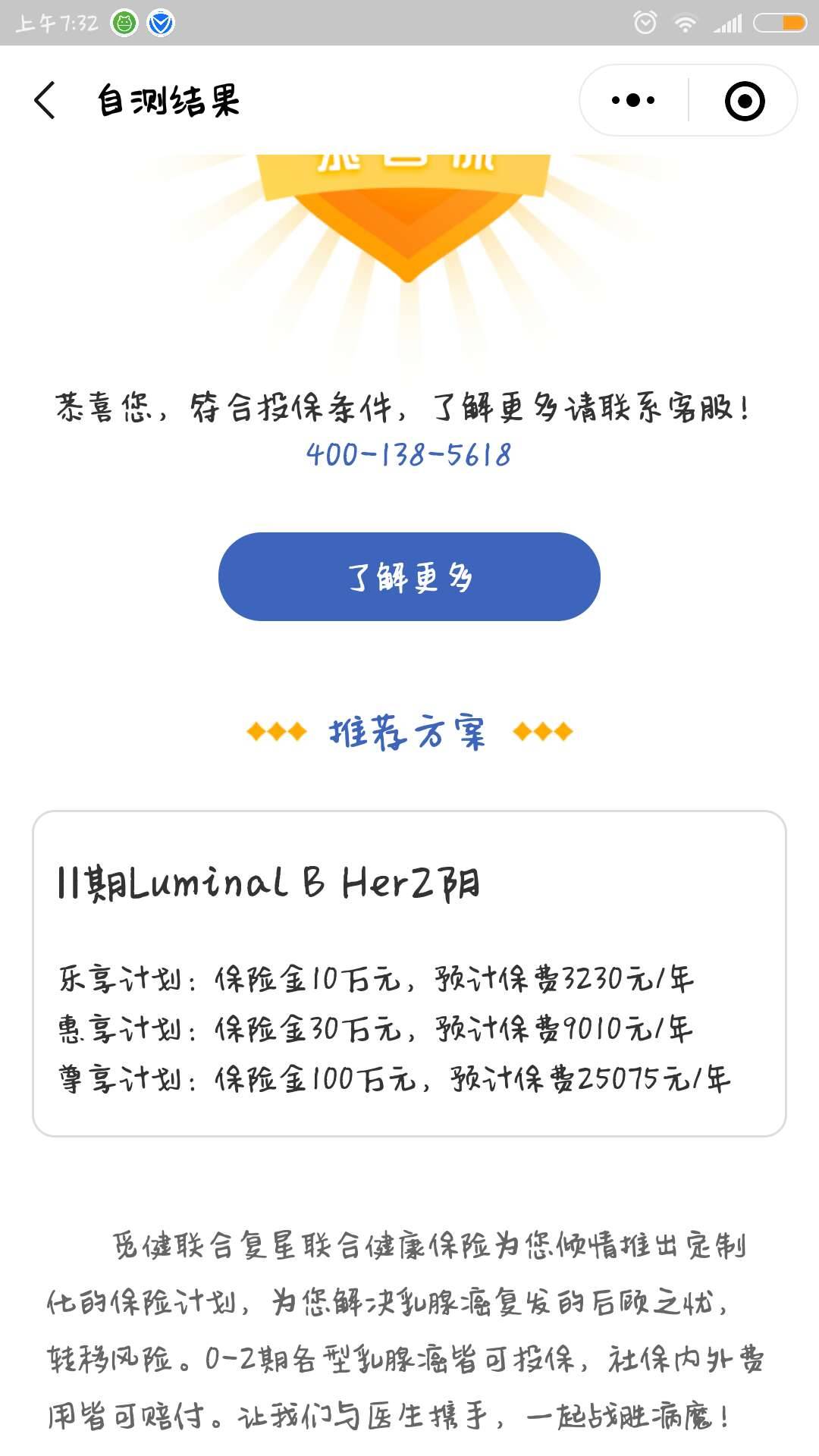Image resolution: width=819 pixels, height=1456 pixels.
Task: Tap the green messenger icon in status bar
Action: (124, 23)
